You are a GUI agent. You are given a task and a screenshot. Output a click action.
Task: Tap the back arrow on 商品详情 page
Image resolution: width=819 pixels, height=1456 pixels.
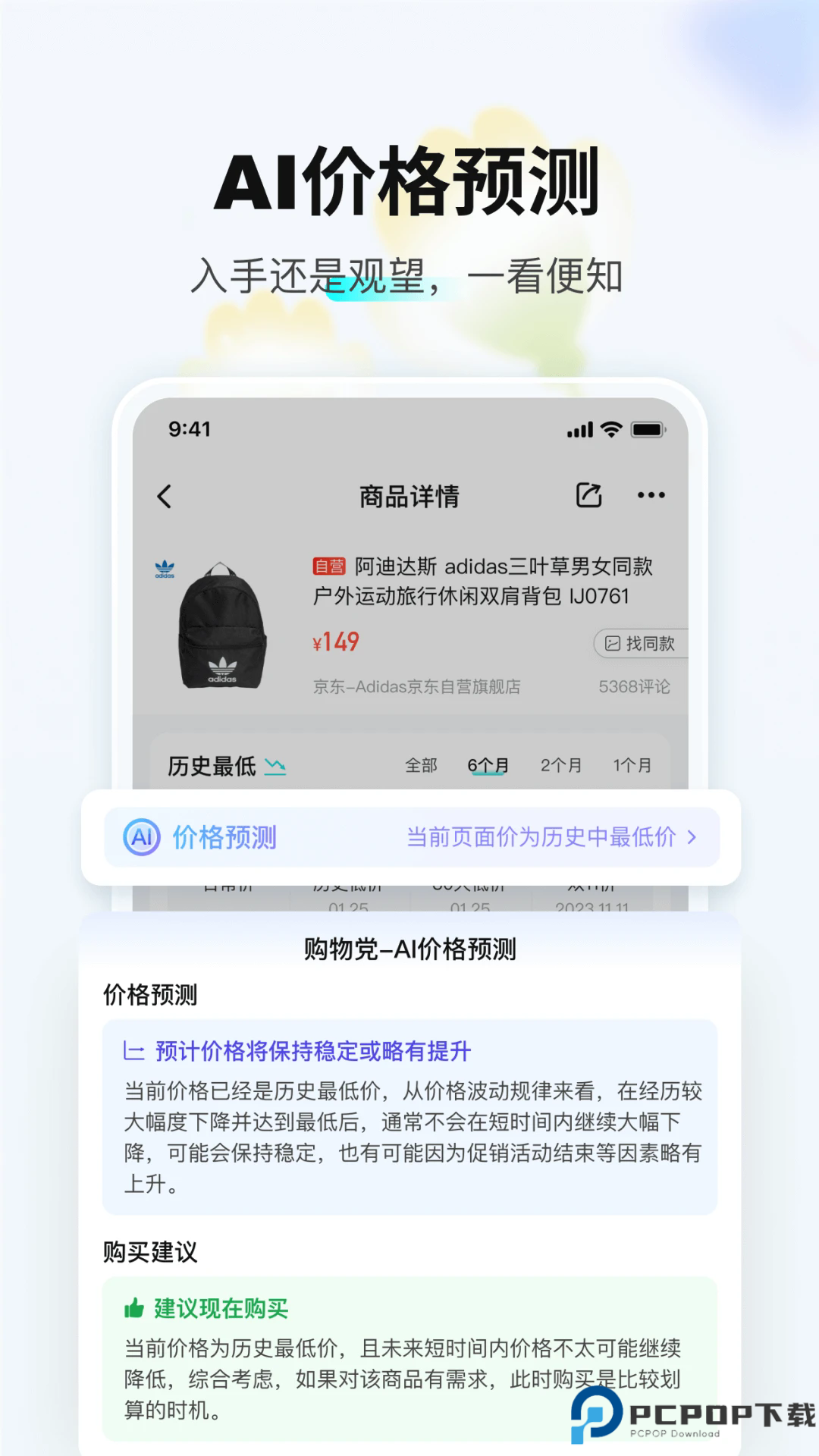[x=163, y=494]
